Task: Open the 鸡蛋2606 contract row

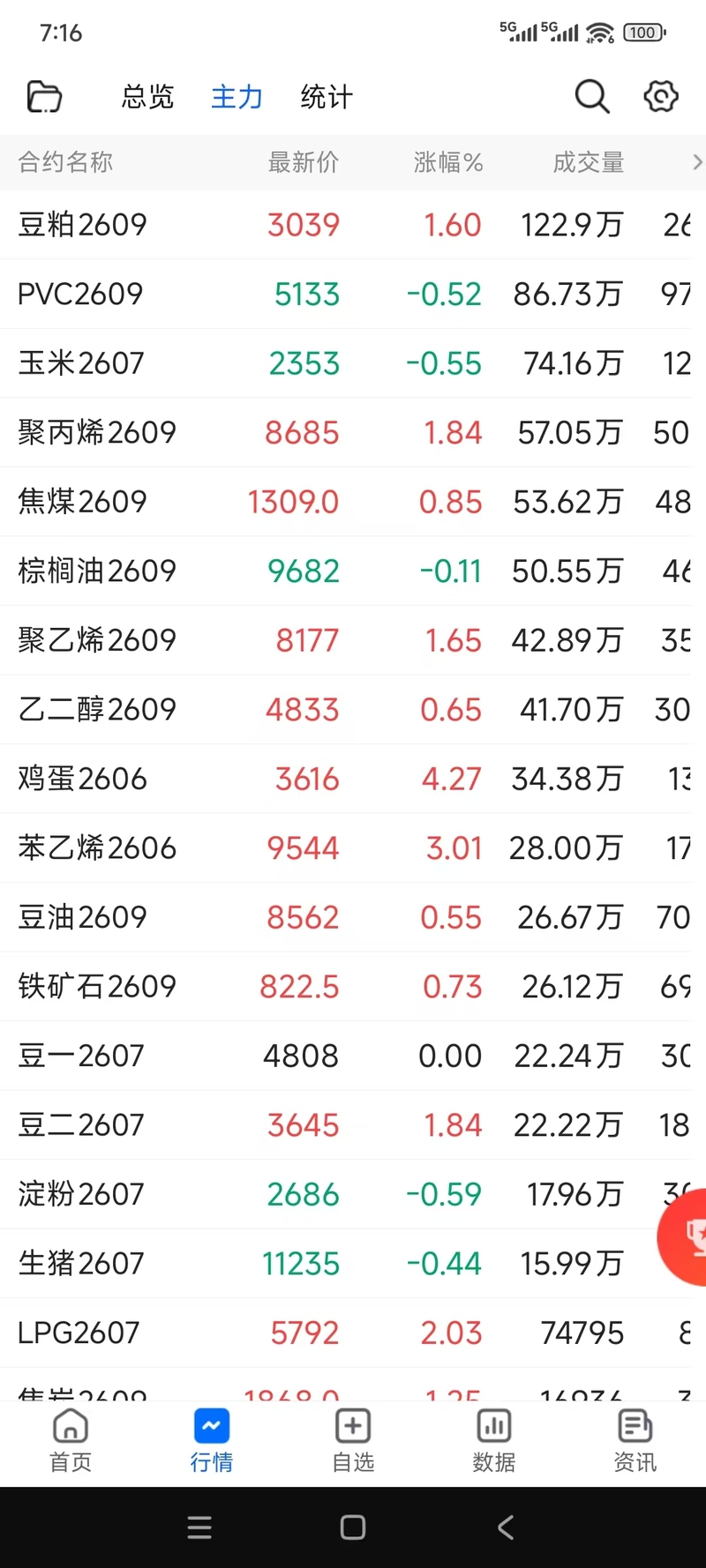Action: (353, 779)
